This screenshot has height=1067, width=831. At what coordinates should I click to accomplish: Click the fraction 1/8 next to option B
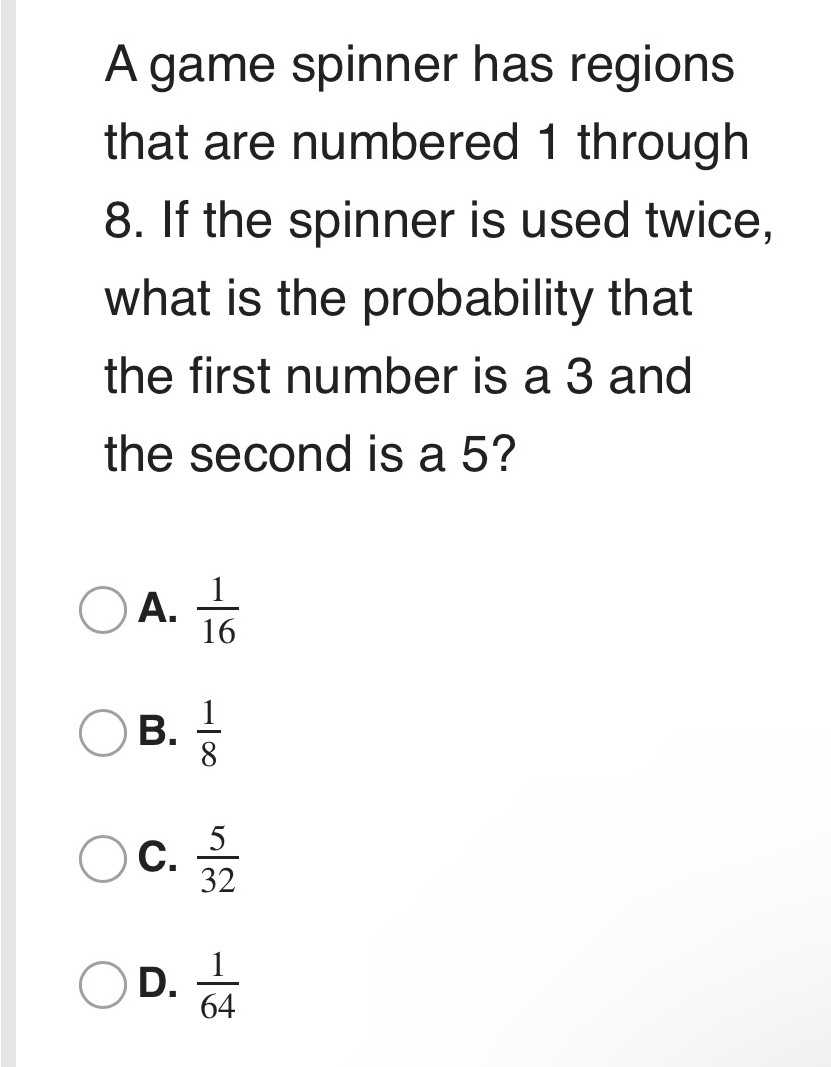point(210,734)
